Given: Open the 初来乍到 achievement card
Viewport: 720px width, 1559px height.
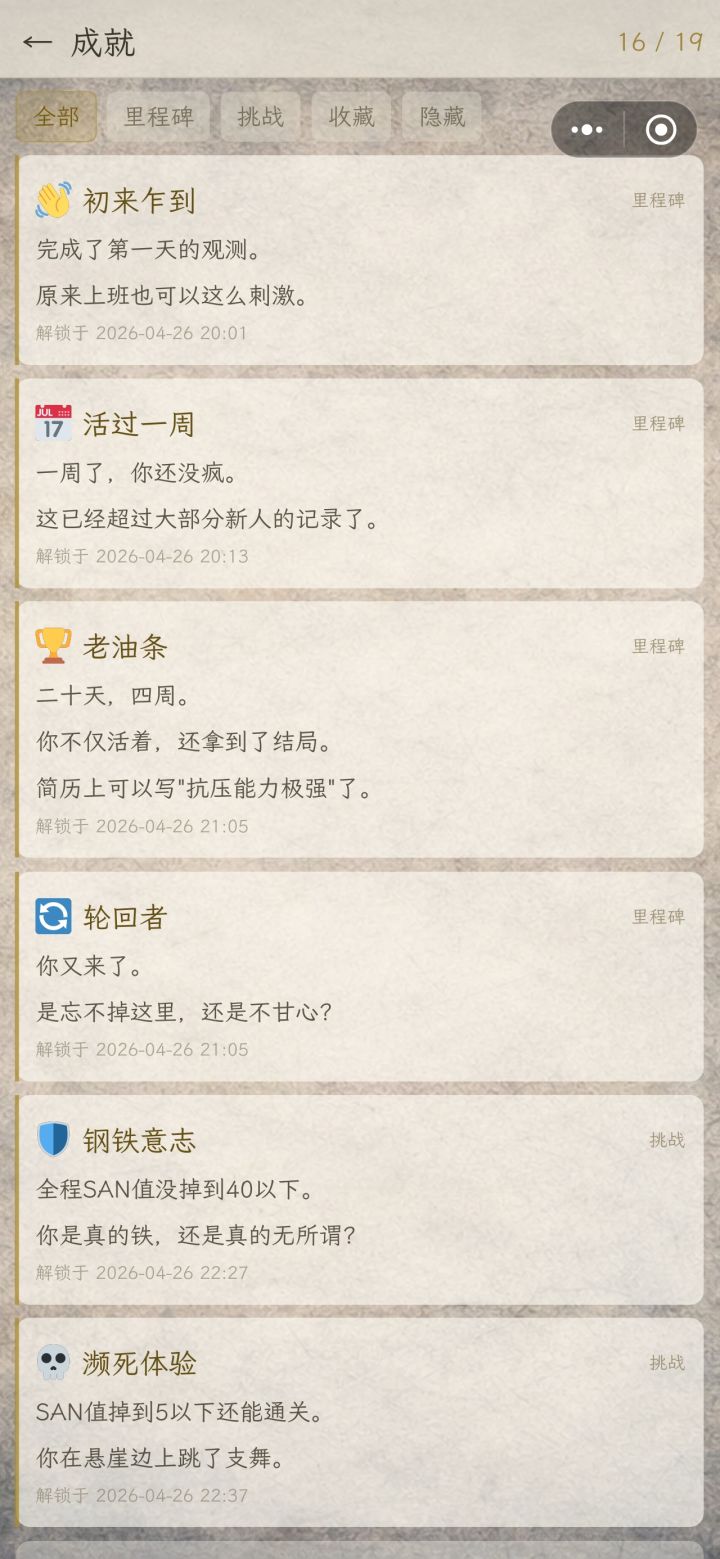Looking at the screenshot, I should tap(360, 262).
